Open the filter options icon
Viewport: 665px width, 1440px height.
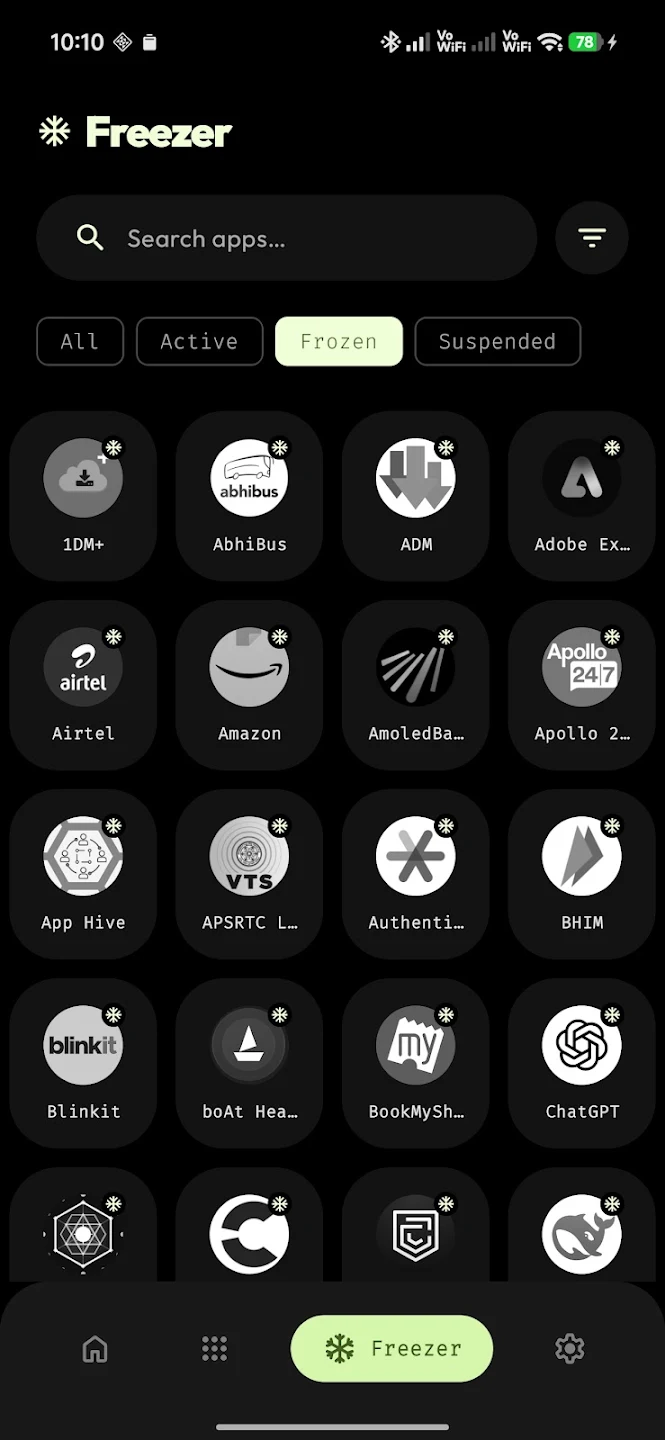click(592, 238)
